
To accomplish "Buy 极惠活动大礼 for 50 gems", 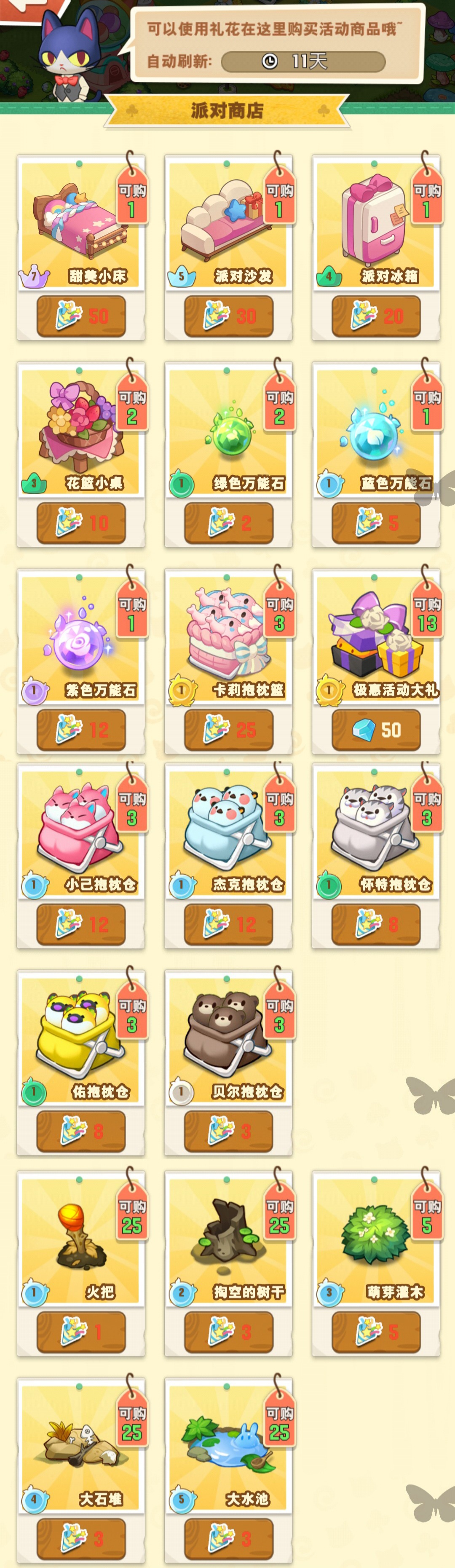I will (x=376, y=730).
